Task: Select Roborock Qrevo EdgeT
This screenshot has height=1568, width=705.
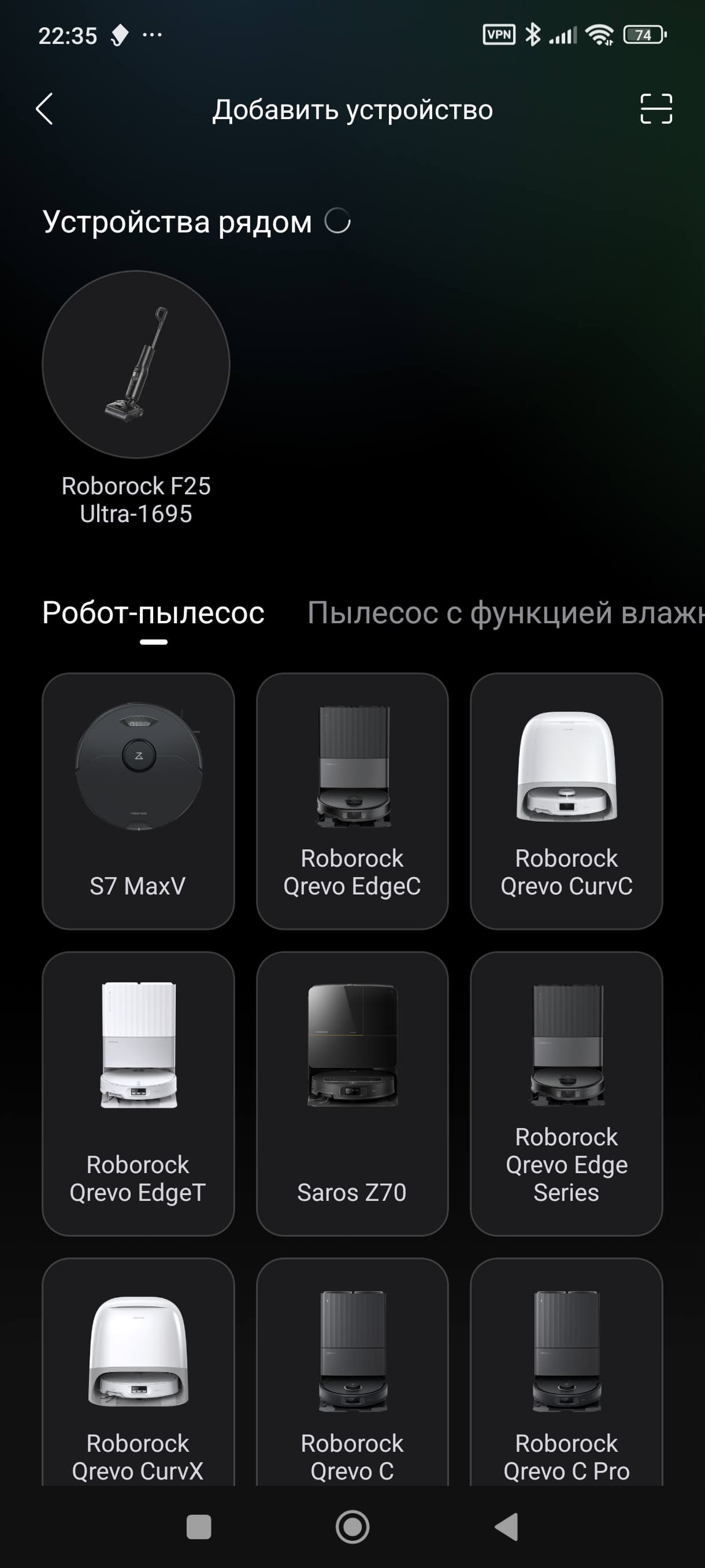Action: point(138,1093)
